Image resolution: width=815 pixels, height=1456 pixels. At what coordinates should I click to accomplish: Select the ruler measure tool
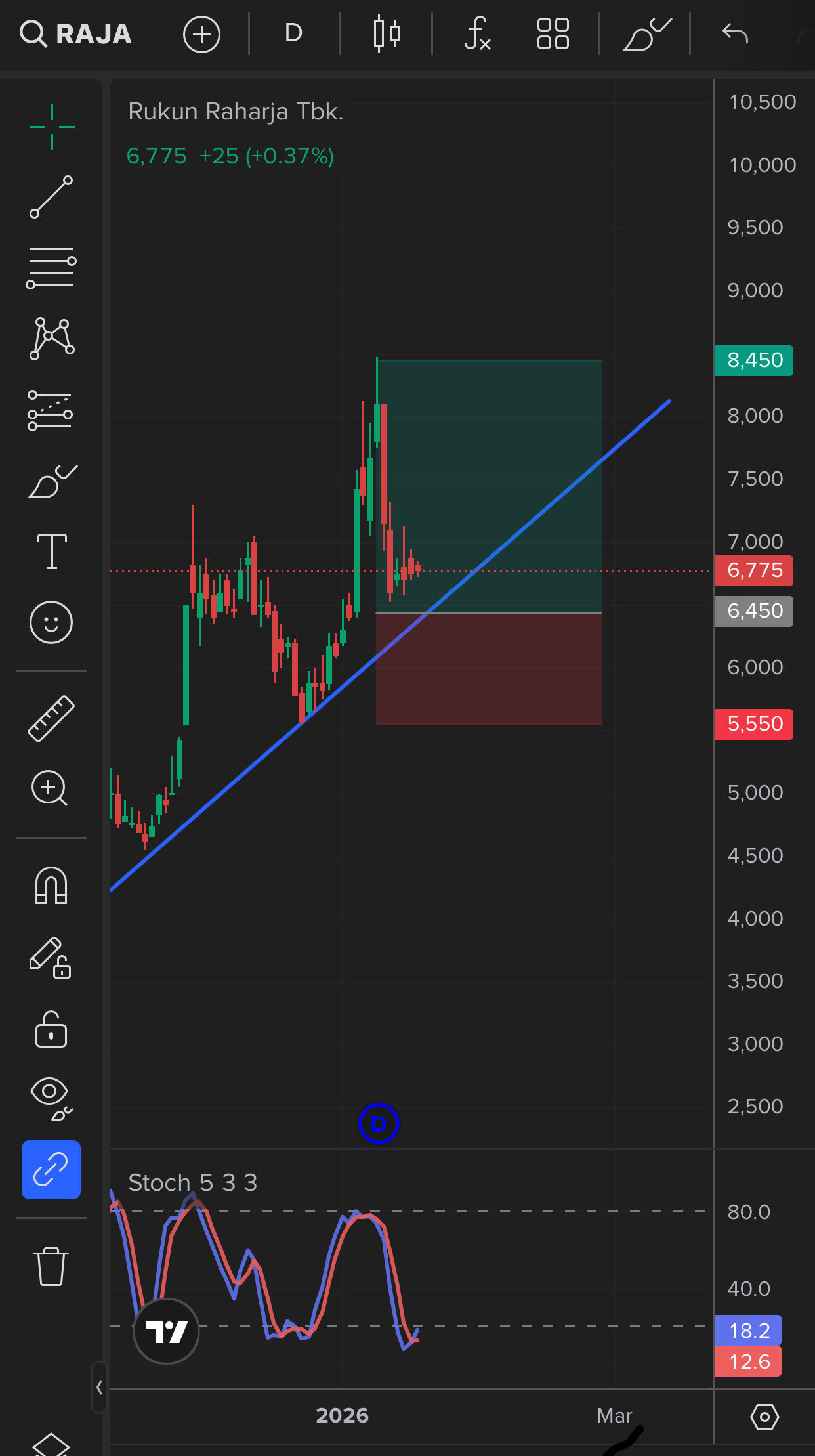(x=51, y=718)
